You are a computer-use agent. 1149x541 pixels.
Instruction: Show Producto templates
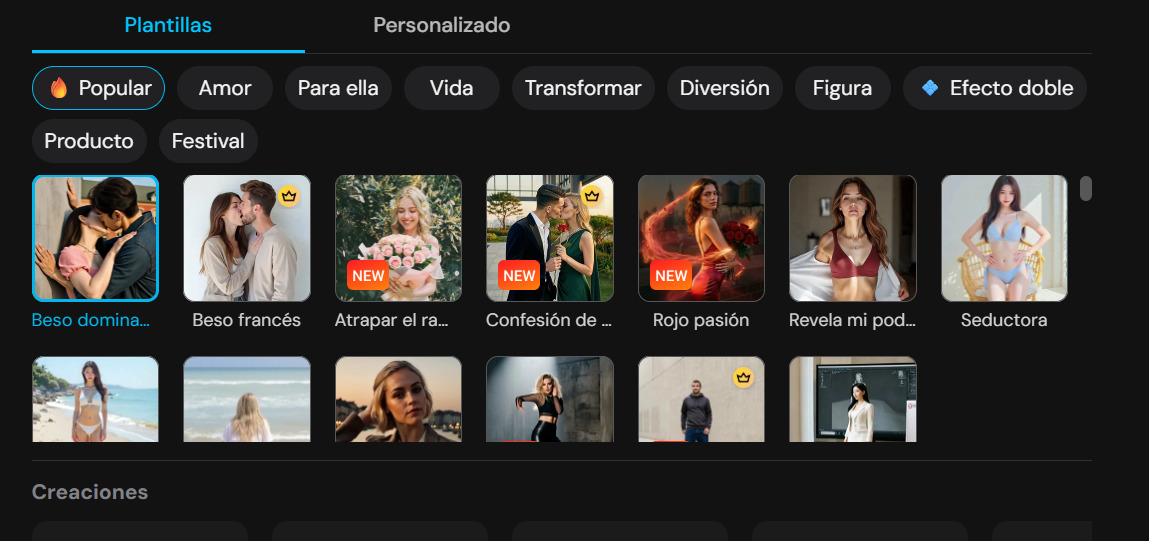pyautogui.click(x=89, y=141)
